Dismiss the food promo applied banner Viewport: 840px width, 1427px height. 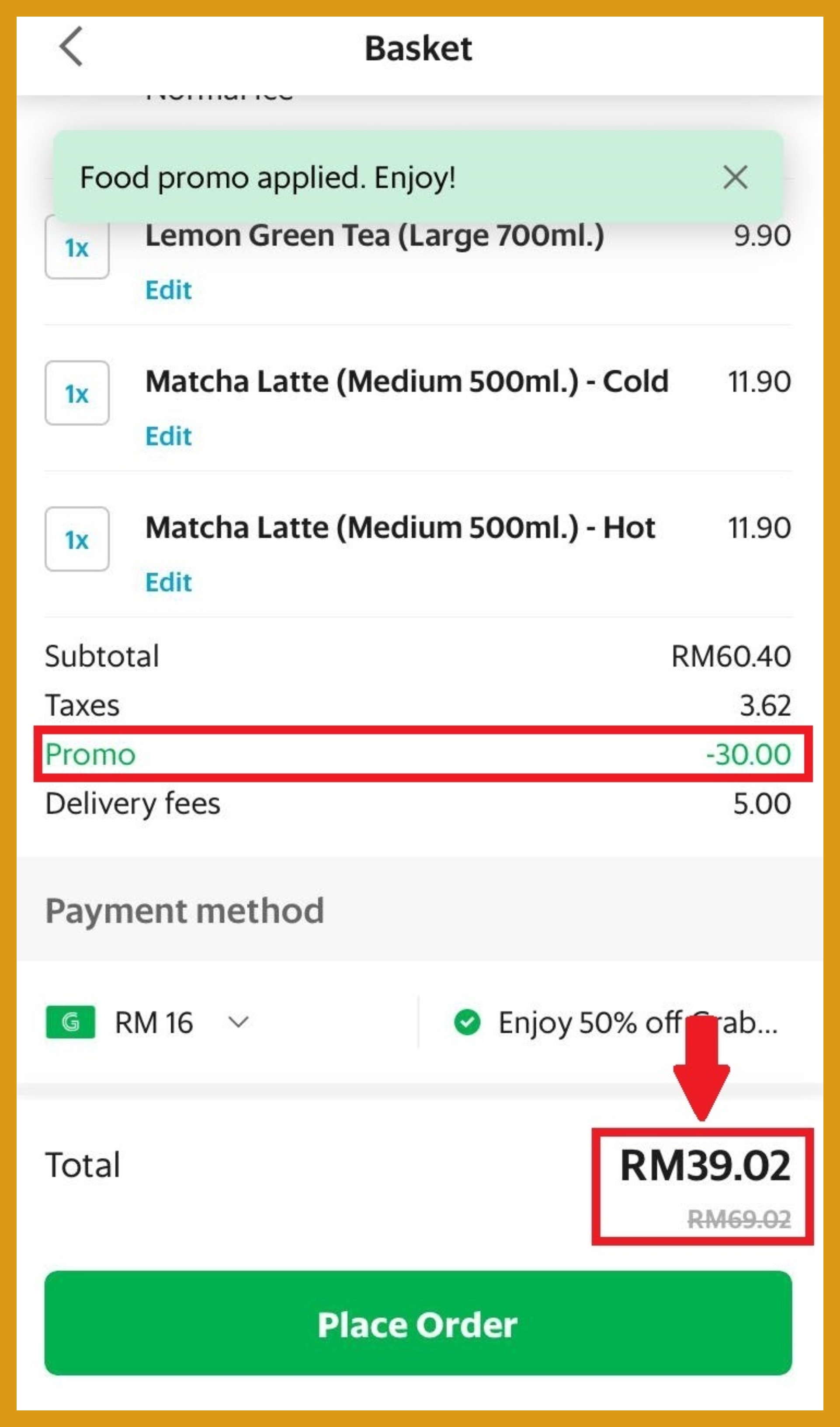[x=735, y=177]
